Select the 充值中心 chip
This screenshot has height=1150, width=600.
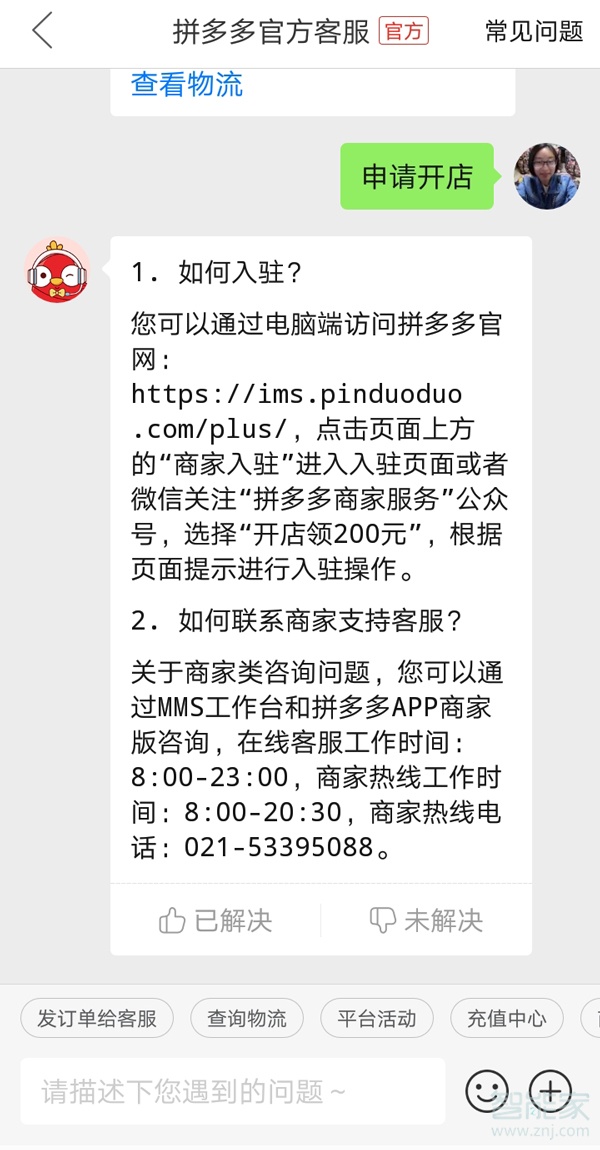[507, 1019]
